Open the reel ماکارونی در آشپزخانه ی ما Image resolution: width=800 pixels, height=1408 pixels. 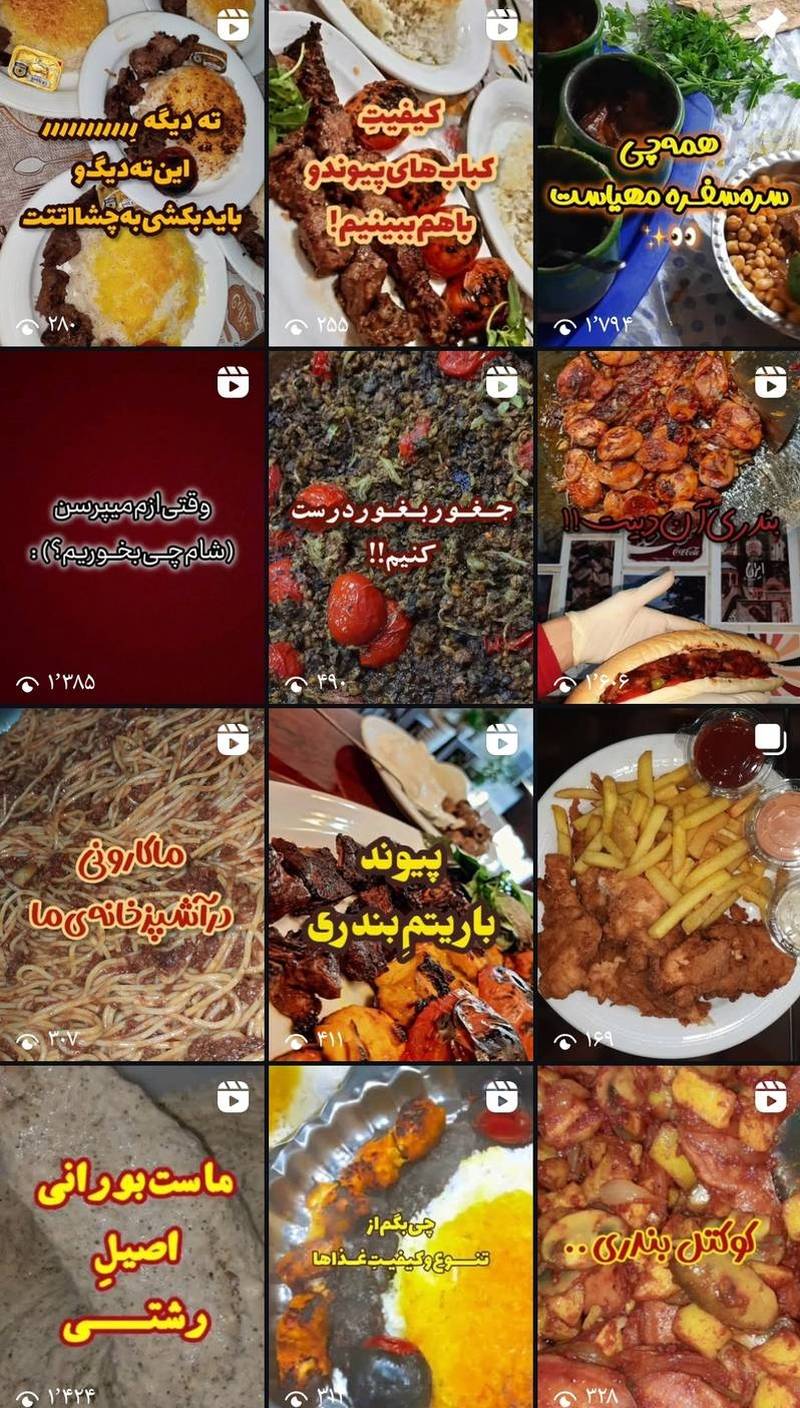click(x=132, y=884)
